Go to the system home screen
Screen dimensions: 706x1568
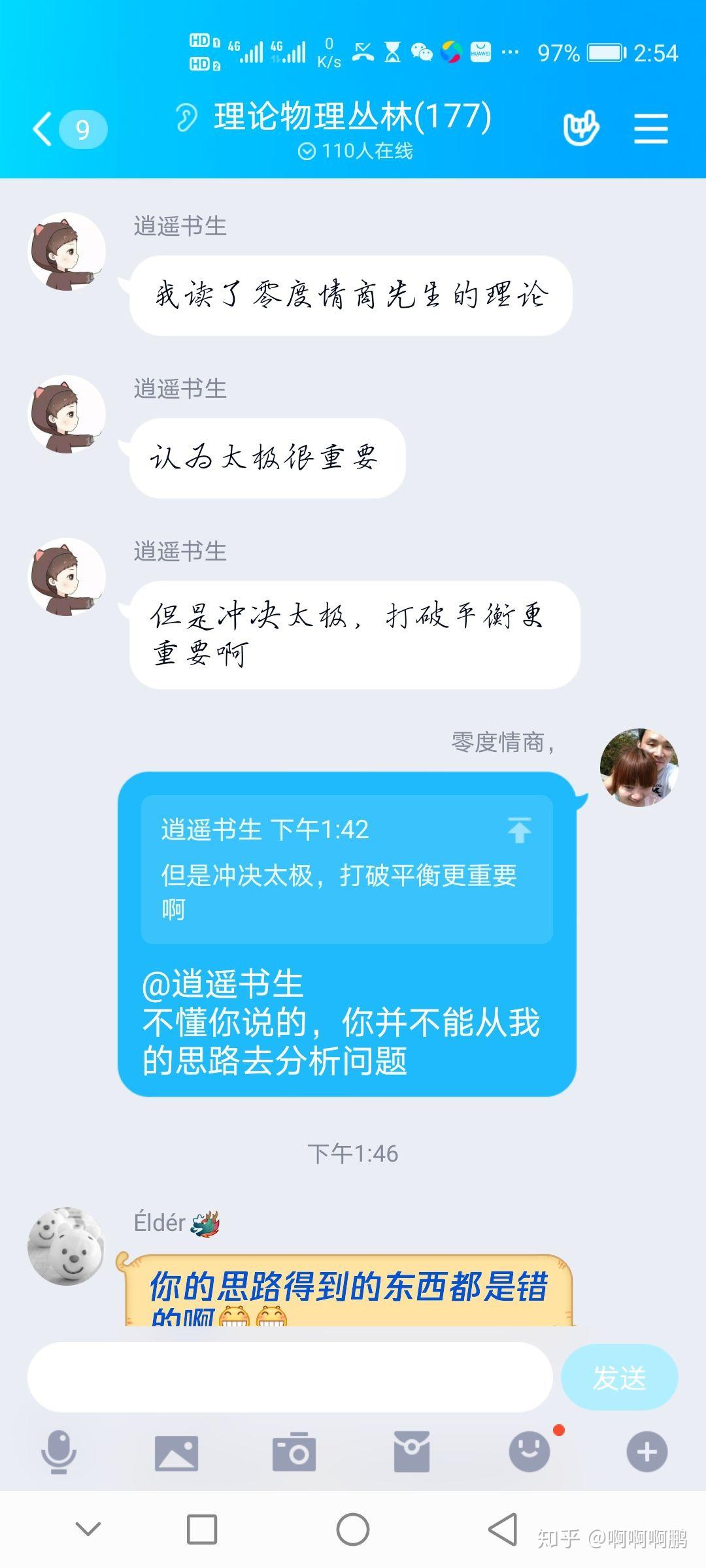353,1529
